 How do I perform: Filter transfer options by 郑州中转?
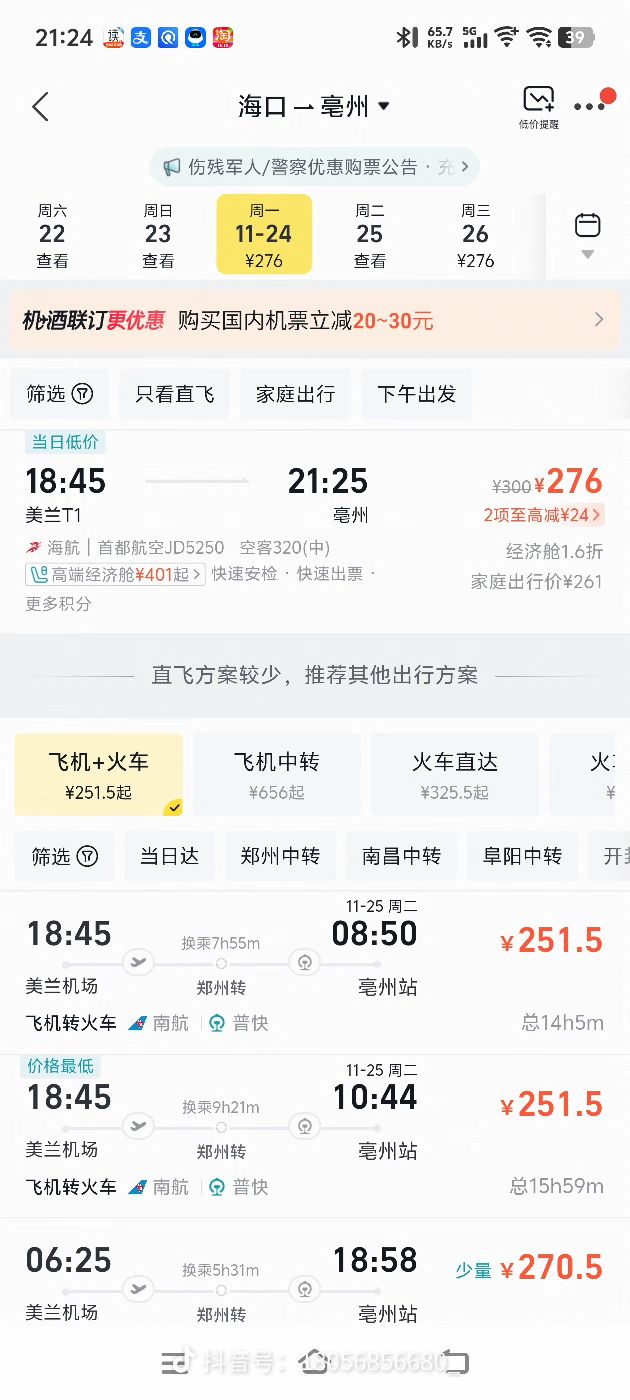[x=280, y=856]
